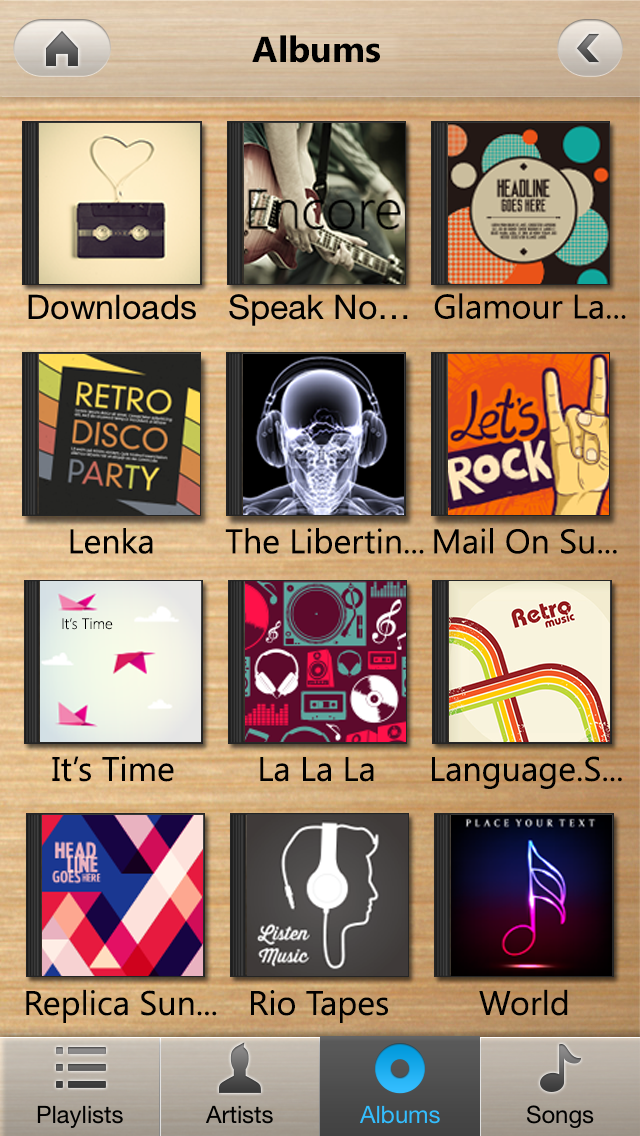The width and height of the screenshot is (640, 1136).
Task: Switch to the Playlists tab
Action: pos(80,1086)
